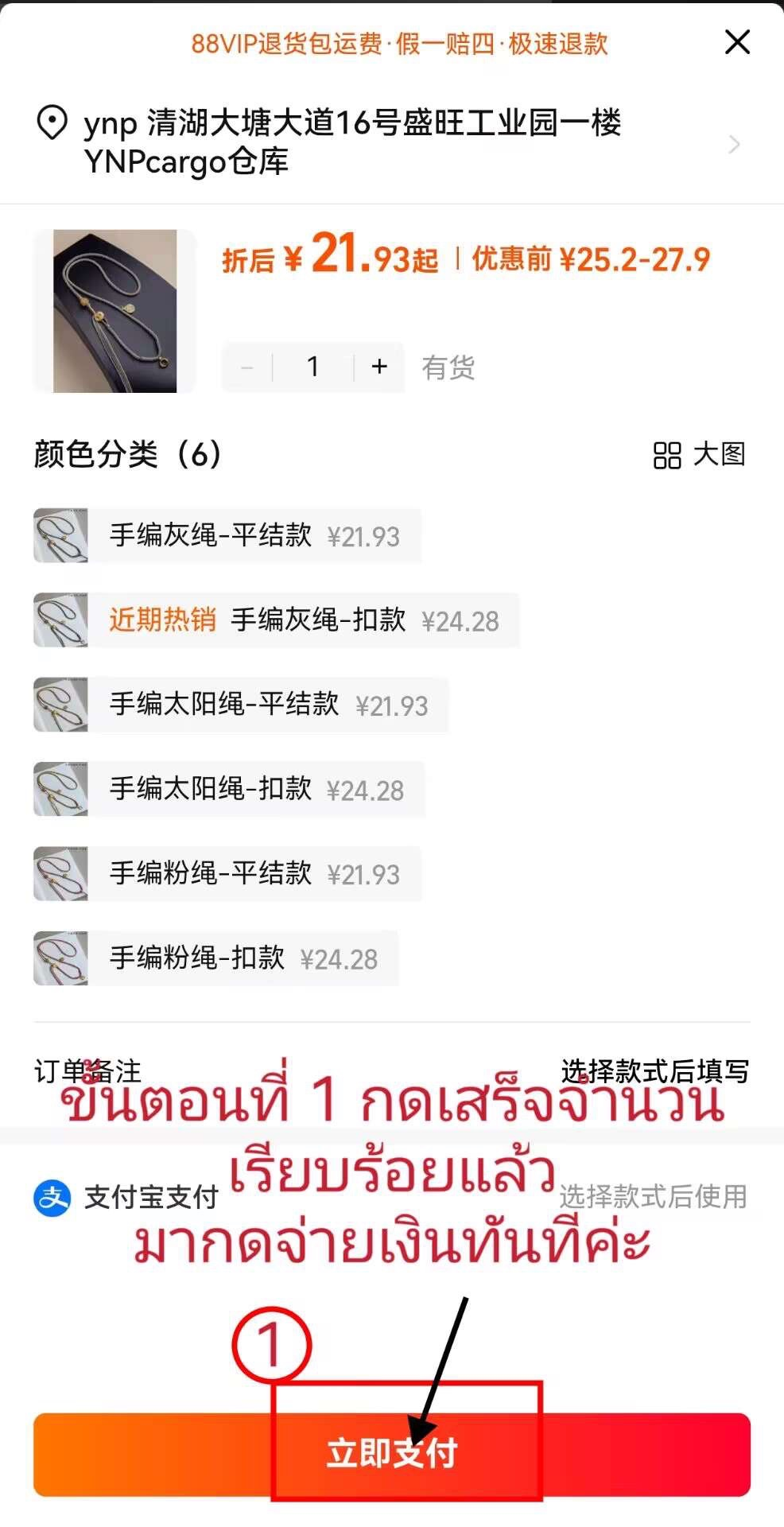Choose 手编粉绳-扣款 variant
The width and height of the screenshot is (784, 1527).
215,958
